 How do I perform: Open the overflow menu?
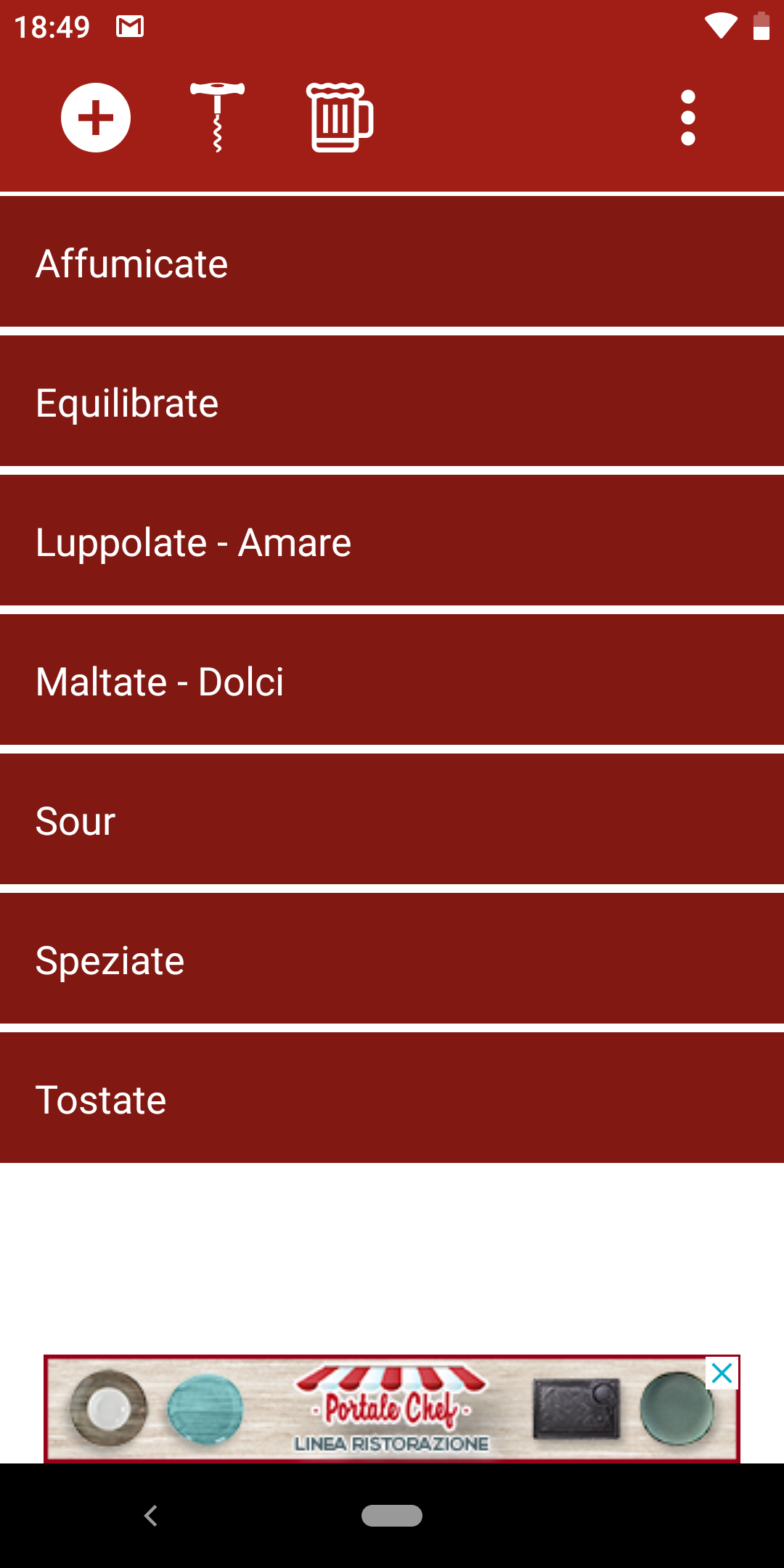click(688, 118)
